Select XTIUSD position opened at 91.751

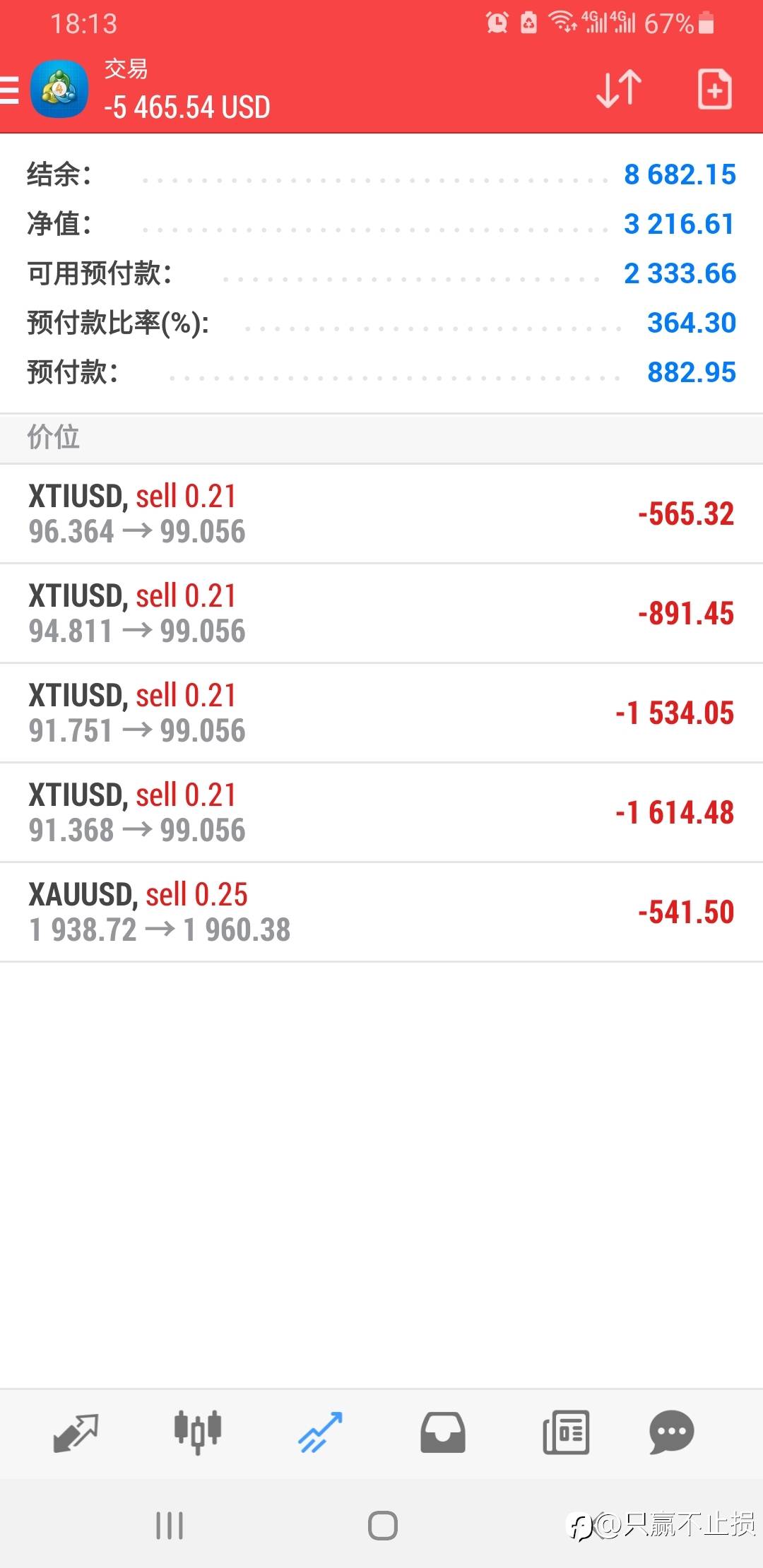pos(381,713)
